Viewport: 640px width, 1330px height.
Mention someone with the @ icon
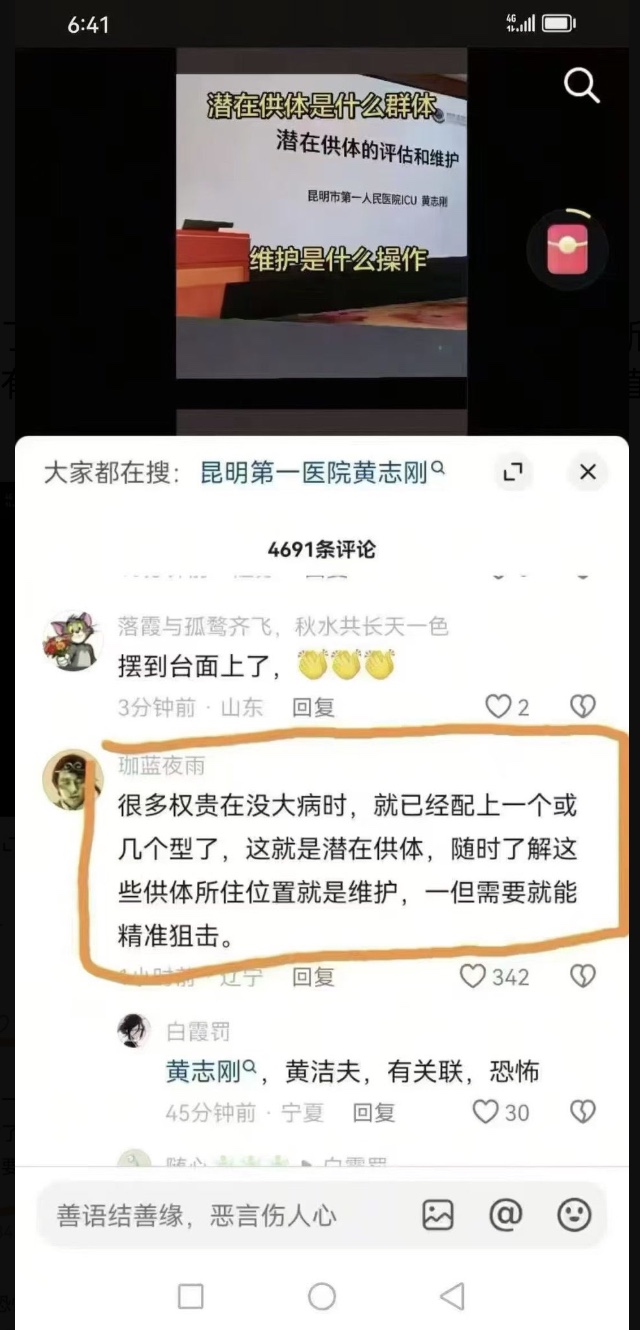pyautogui.click(x=505, y=1215)
